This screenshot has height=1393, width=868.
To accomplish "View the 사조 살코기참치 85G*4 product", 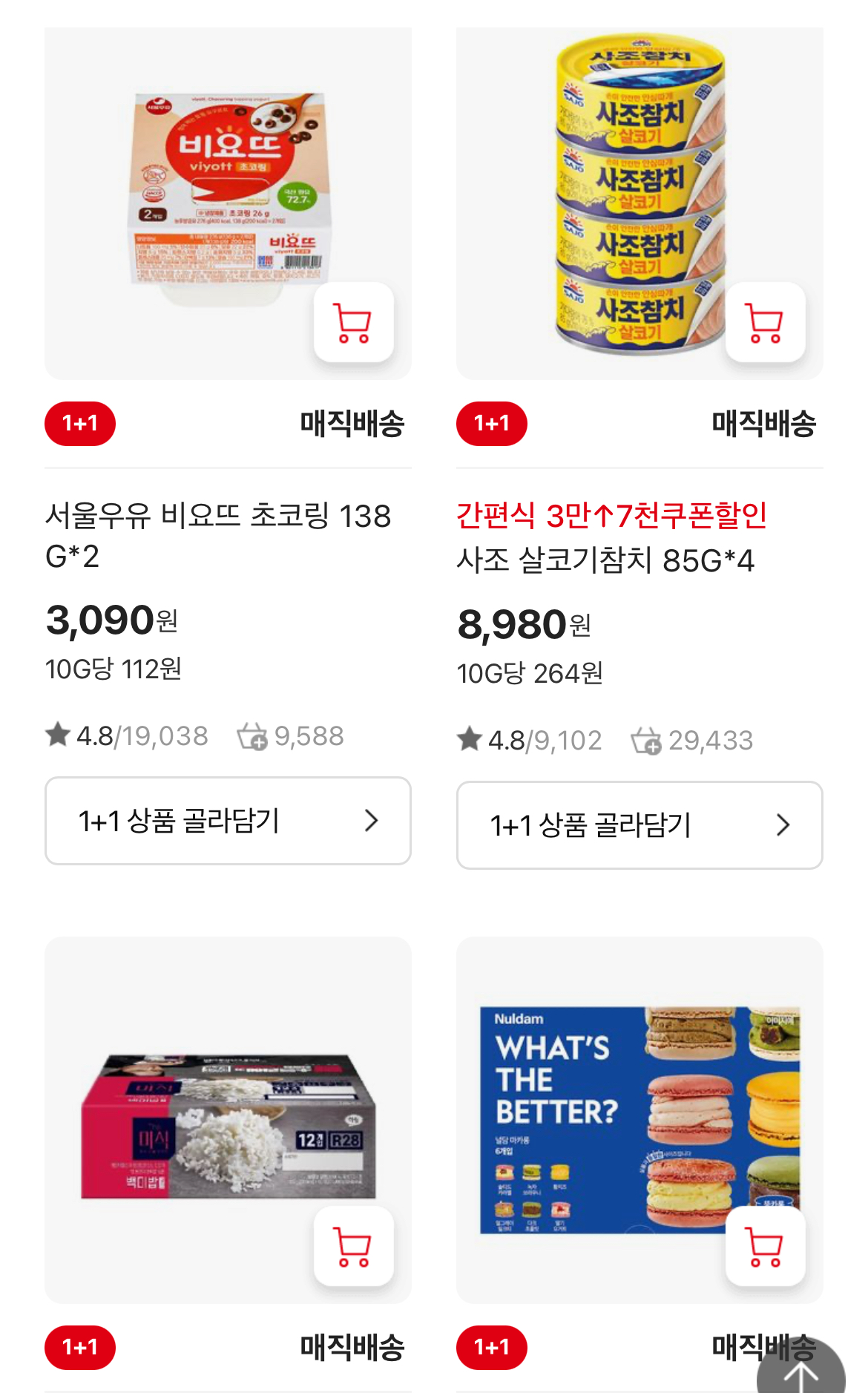I will [x=605, y=560].
